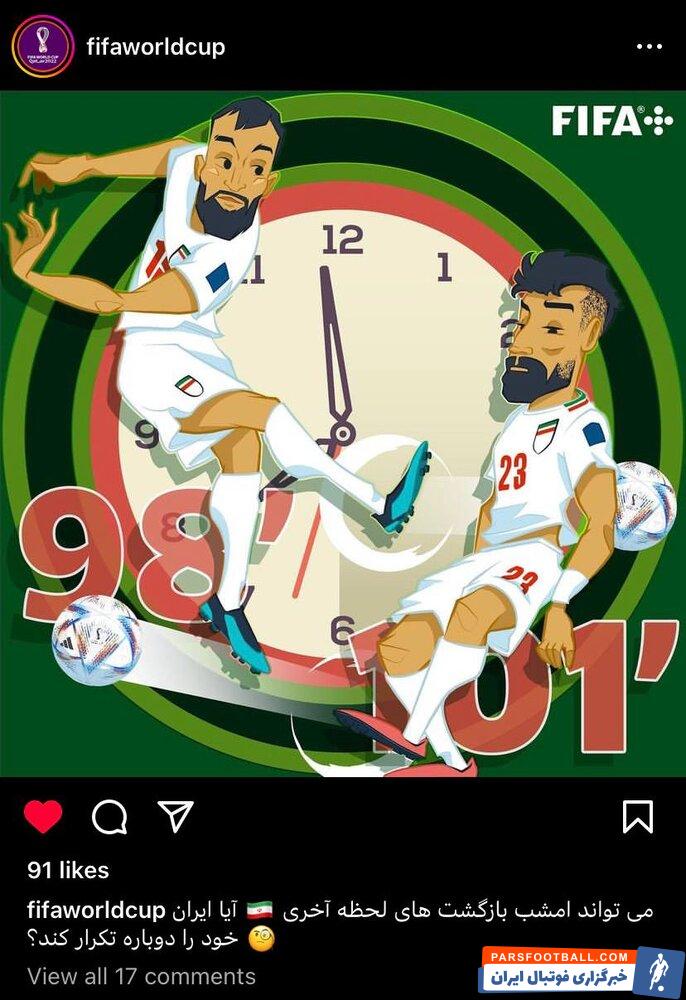Share the post via paper plane icon
This screenshot has width=686, height=1000.
176,817
